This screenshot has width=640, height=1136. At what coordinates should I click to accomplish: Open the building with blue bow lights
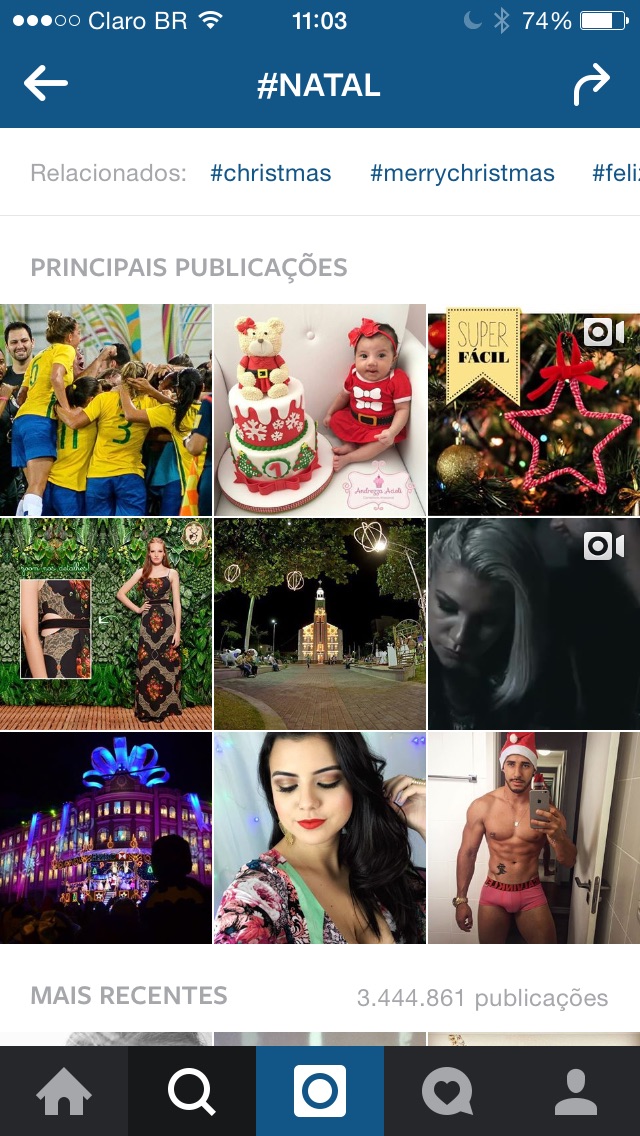(x=106, y=838)
